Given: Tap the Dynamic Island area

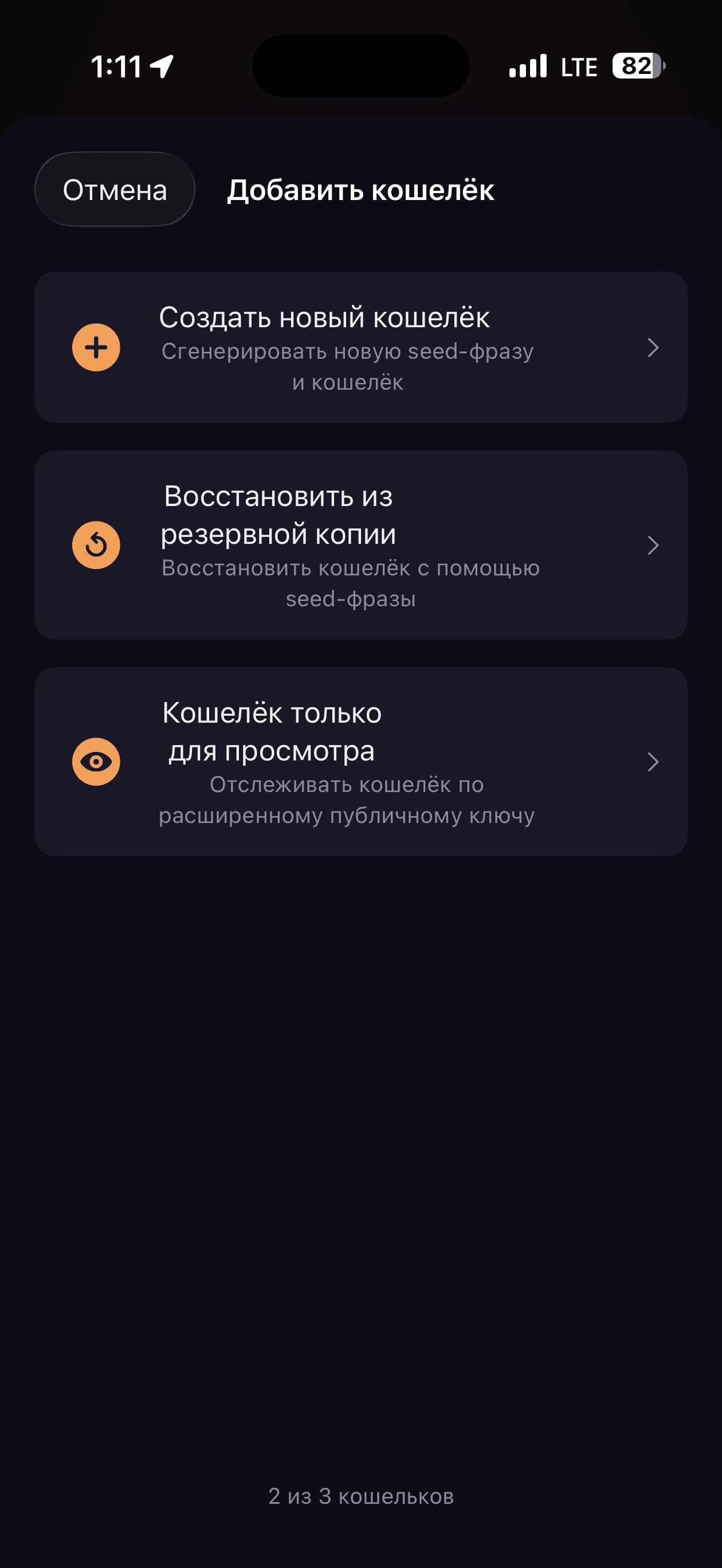Looking at the screenshot, I should [x=361, y=65].
